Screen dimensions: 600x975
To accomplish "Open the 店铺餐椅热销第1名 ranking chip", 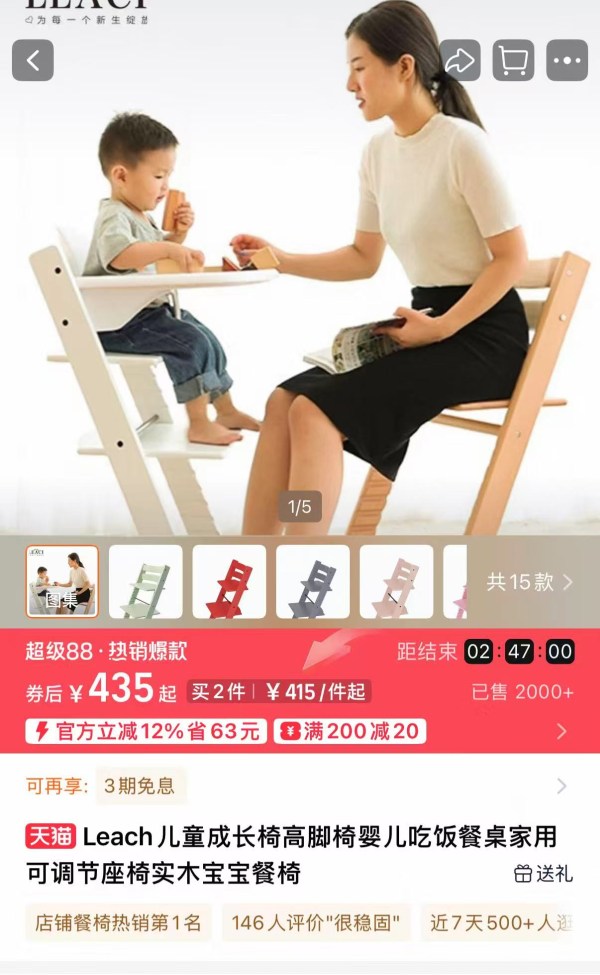I will tap(118, 922).
